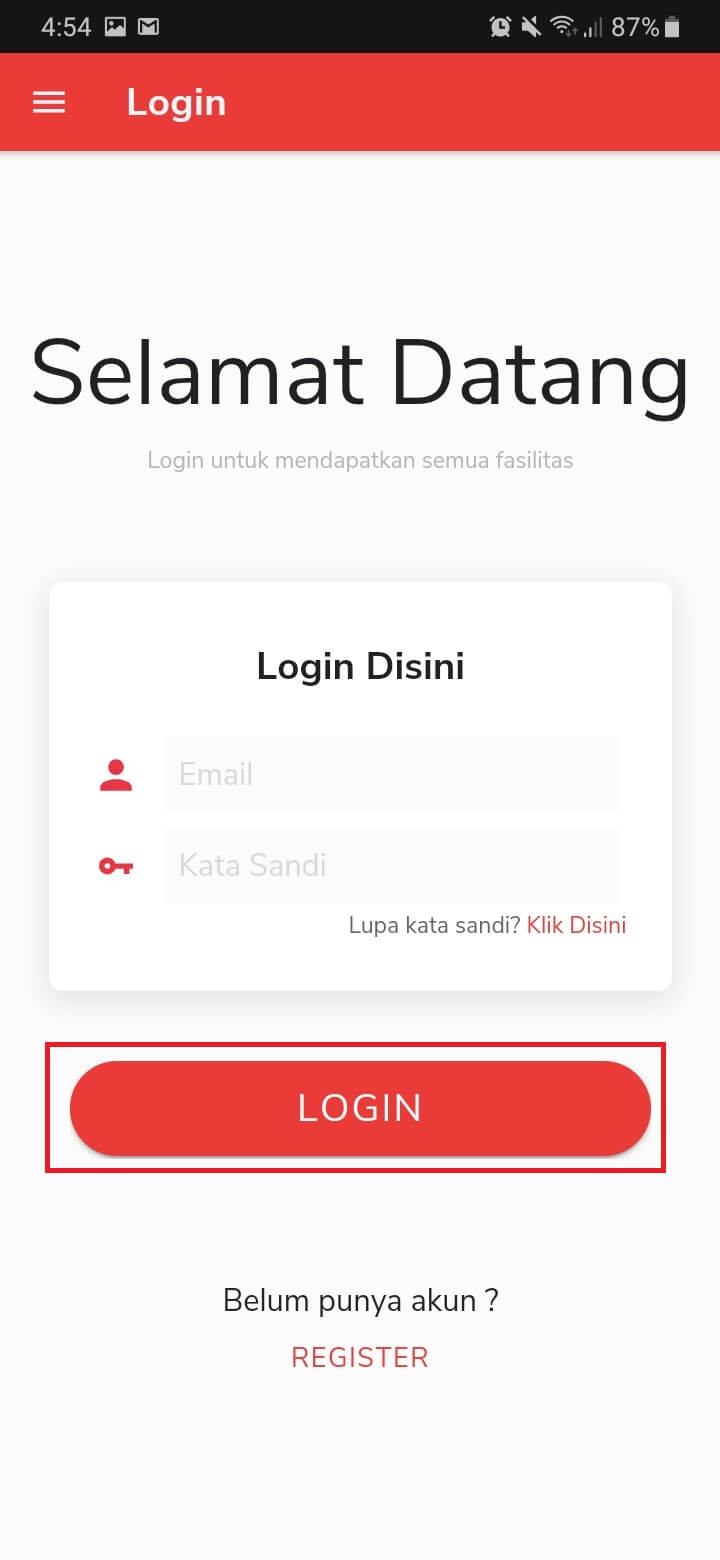Tap the Email input field
Viewport: 720px width, 1560px height.
[391, 774]
